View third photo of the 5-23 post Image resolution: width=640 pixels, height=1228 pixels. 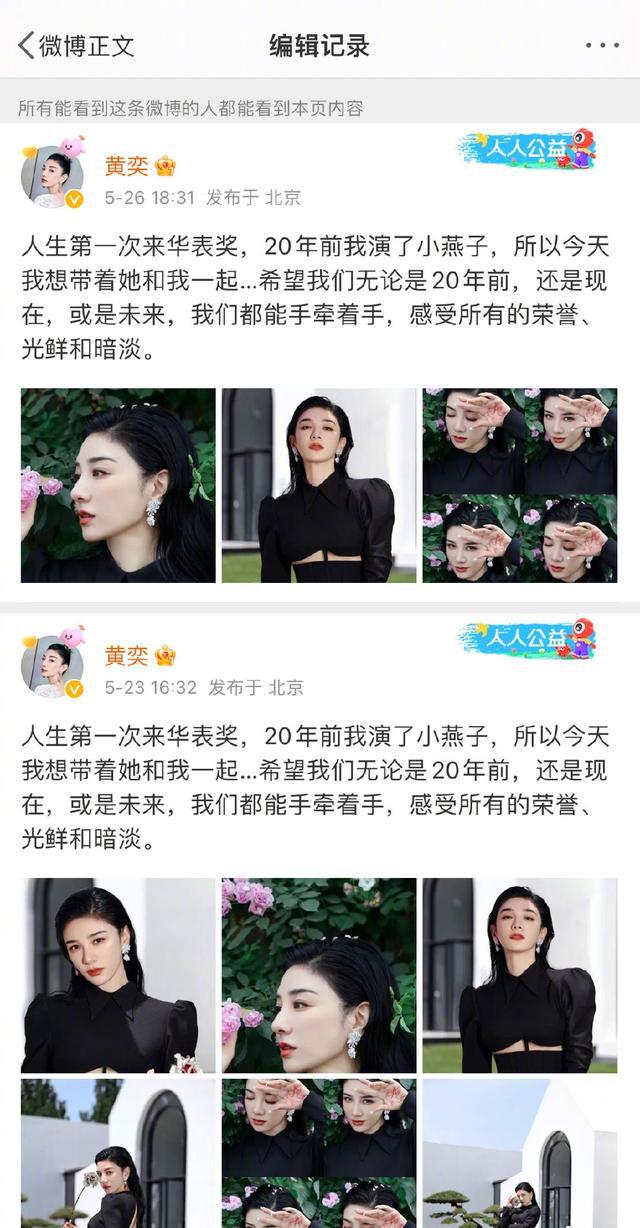520,975
